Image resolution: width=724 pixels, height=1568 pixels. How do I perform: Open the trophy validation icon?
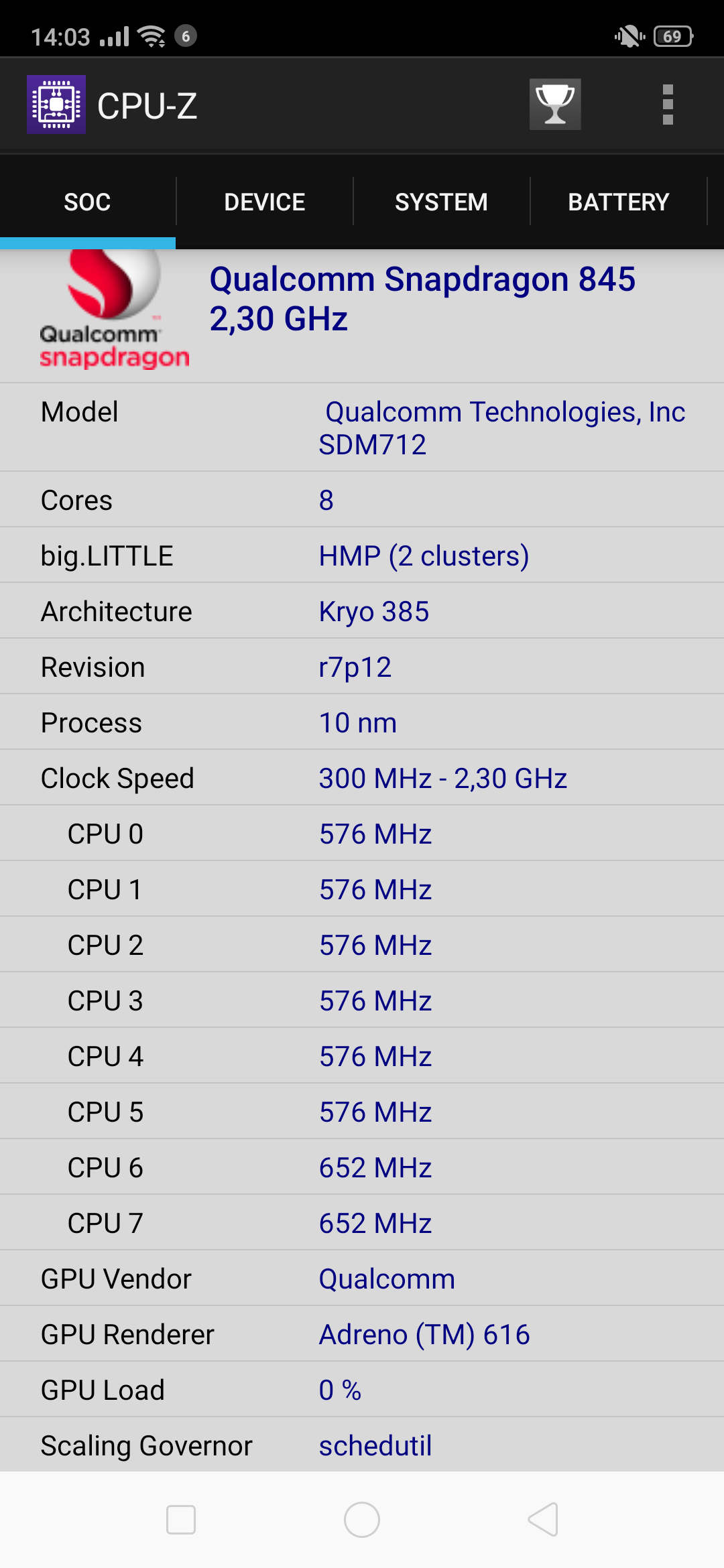[x=554, y=105]
